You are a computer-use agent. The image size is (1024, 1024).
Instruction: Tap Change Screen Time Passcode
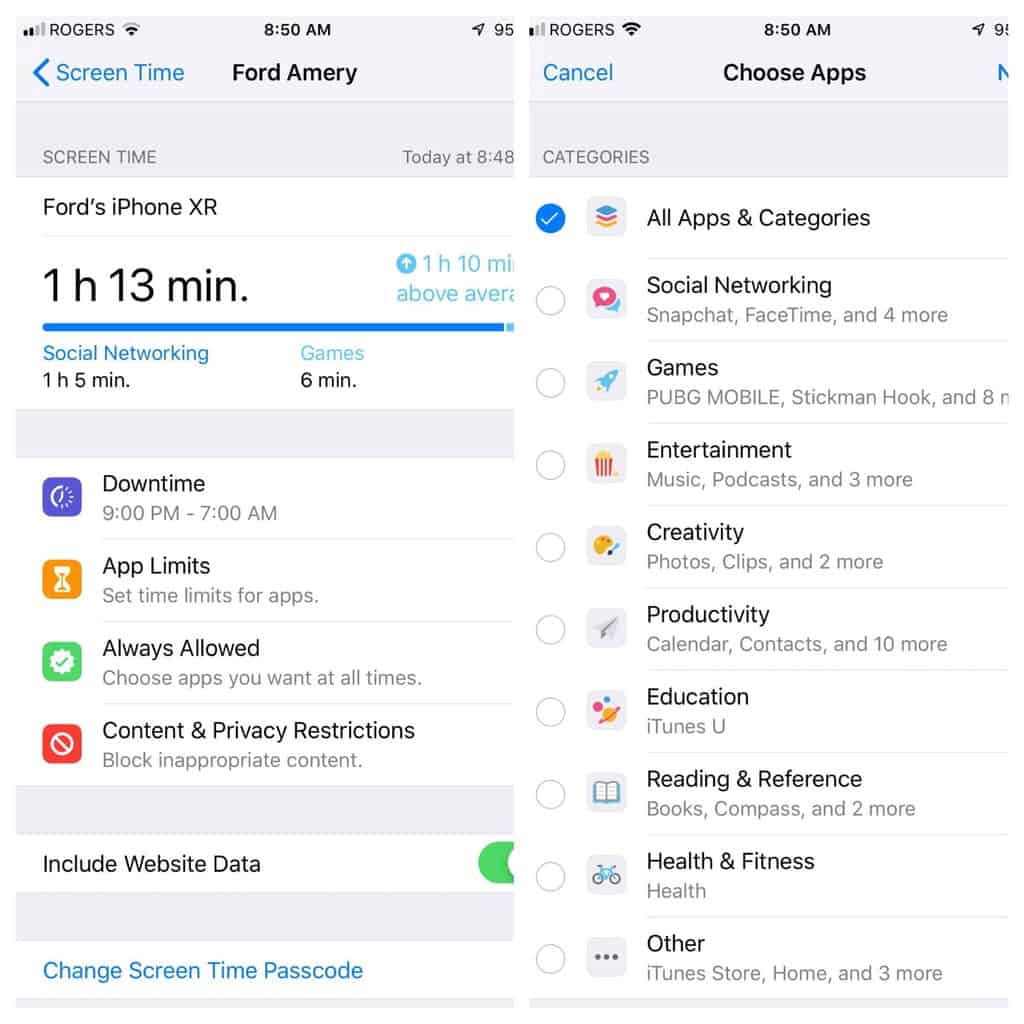click(203, 970)
